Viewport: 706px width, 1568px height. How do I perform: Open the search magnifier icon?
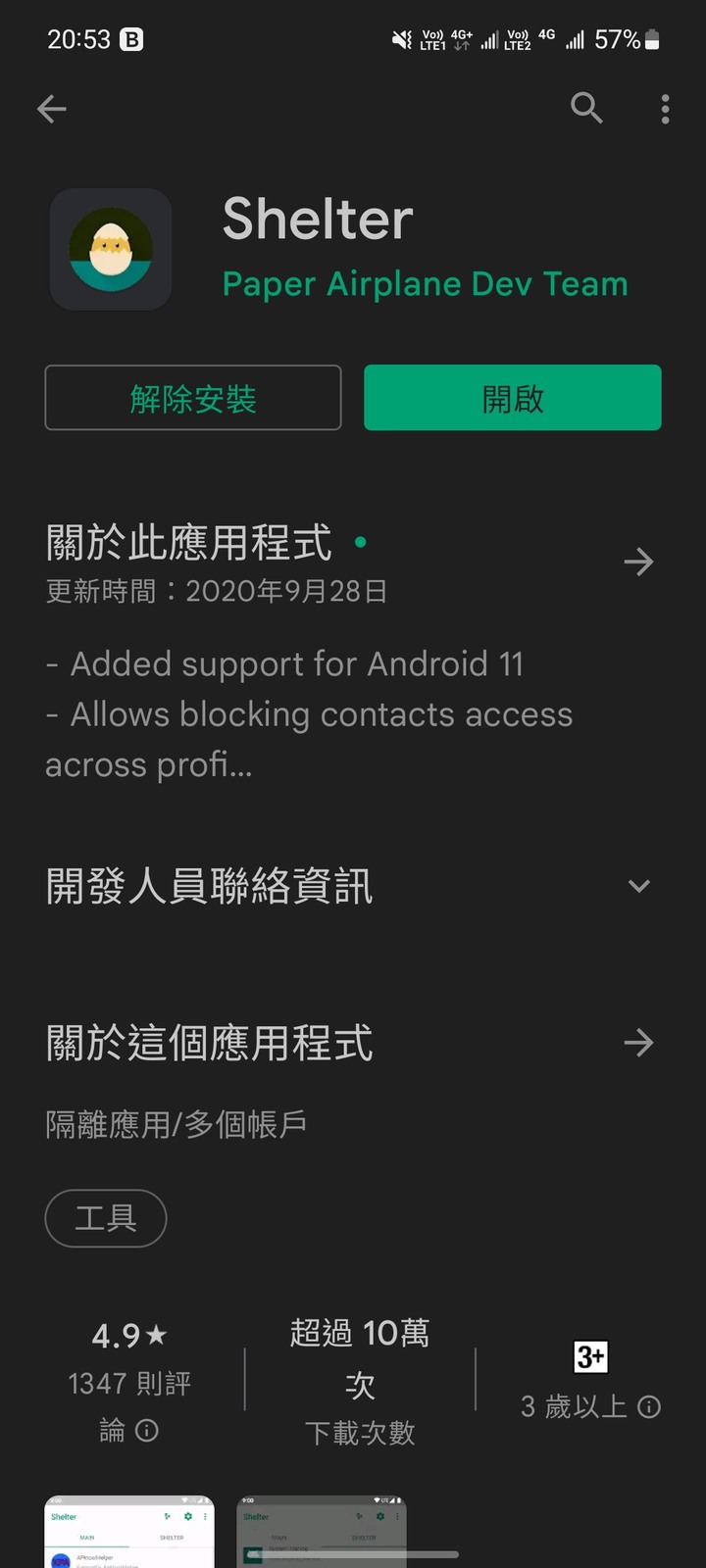(586, 108)
